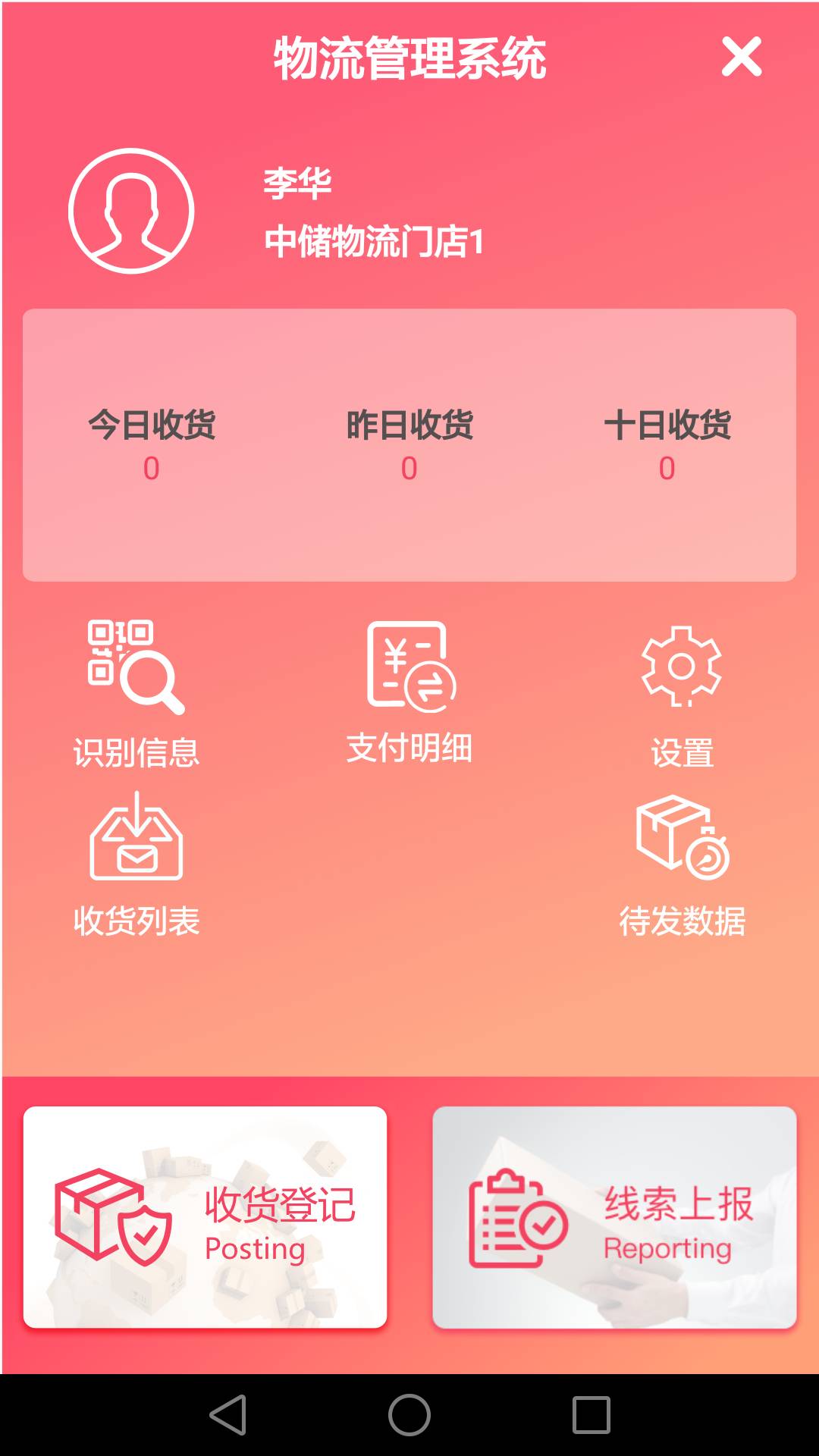Open the 收货登记 Posting card
This screenshot has width=819, height=1456.
[x=205, y=1217]
